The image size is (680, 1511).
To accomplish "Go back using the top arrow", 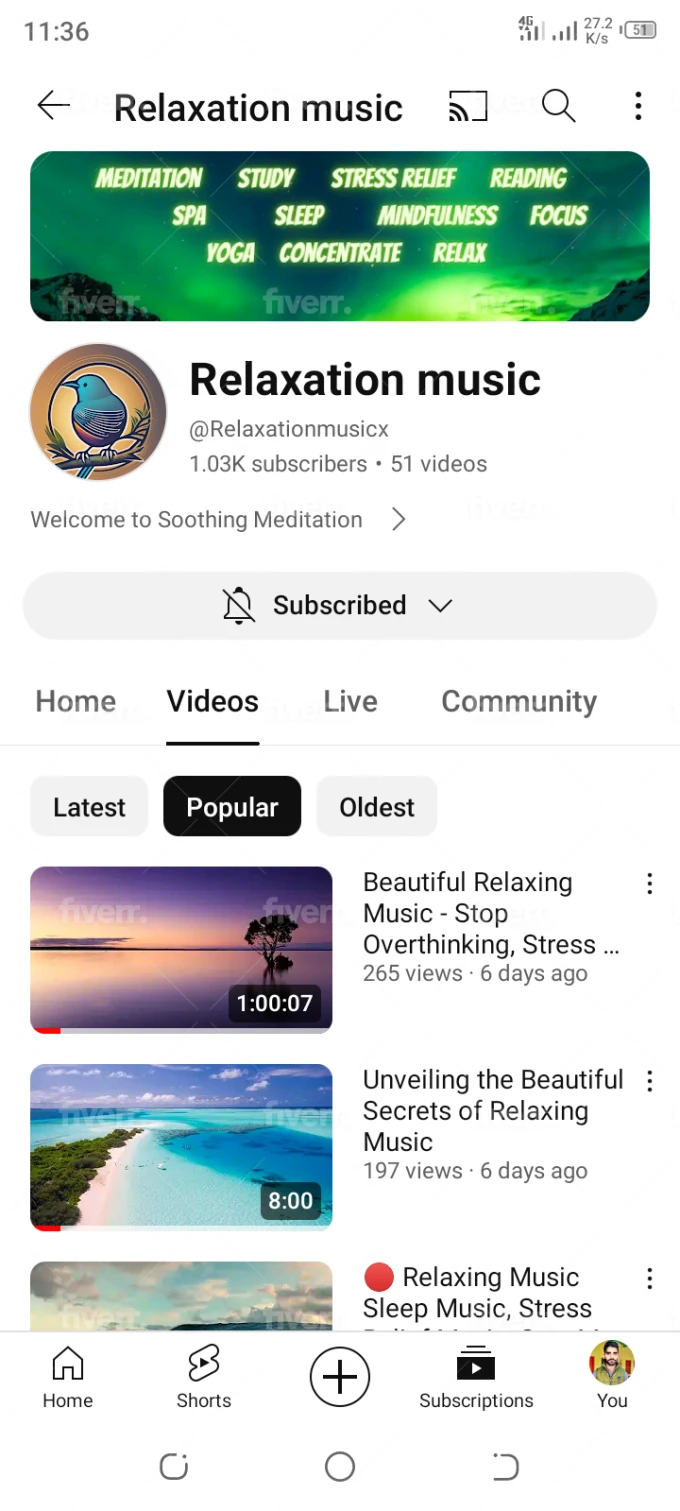I will (x=53, y=106).
